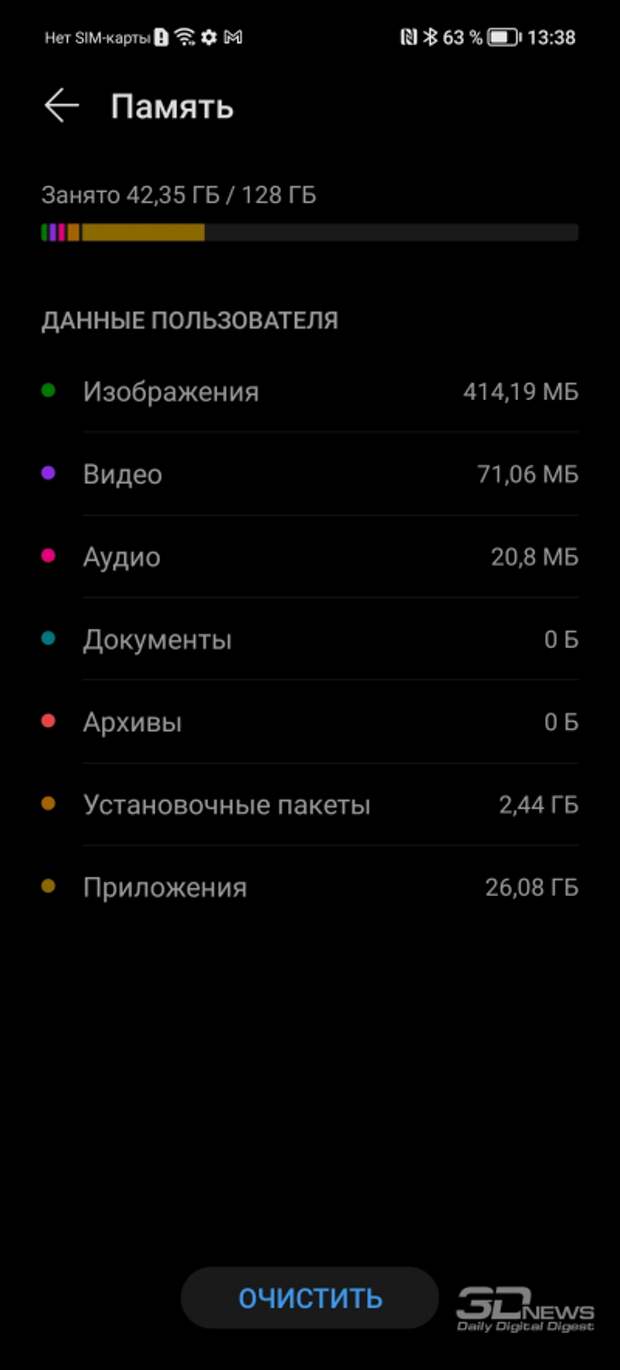The width and height of the screenshot is (620, 1370).
Task: Open the Изображения storage row
Action: coord(310,391)
